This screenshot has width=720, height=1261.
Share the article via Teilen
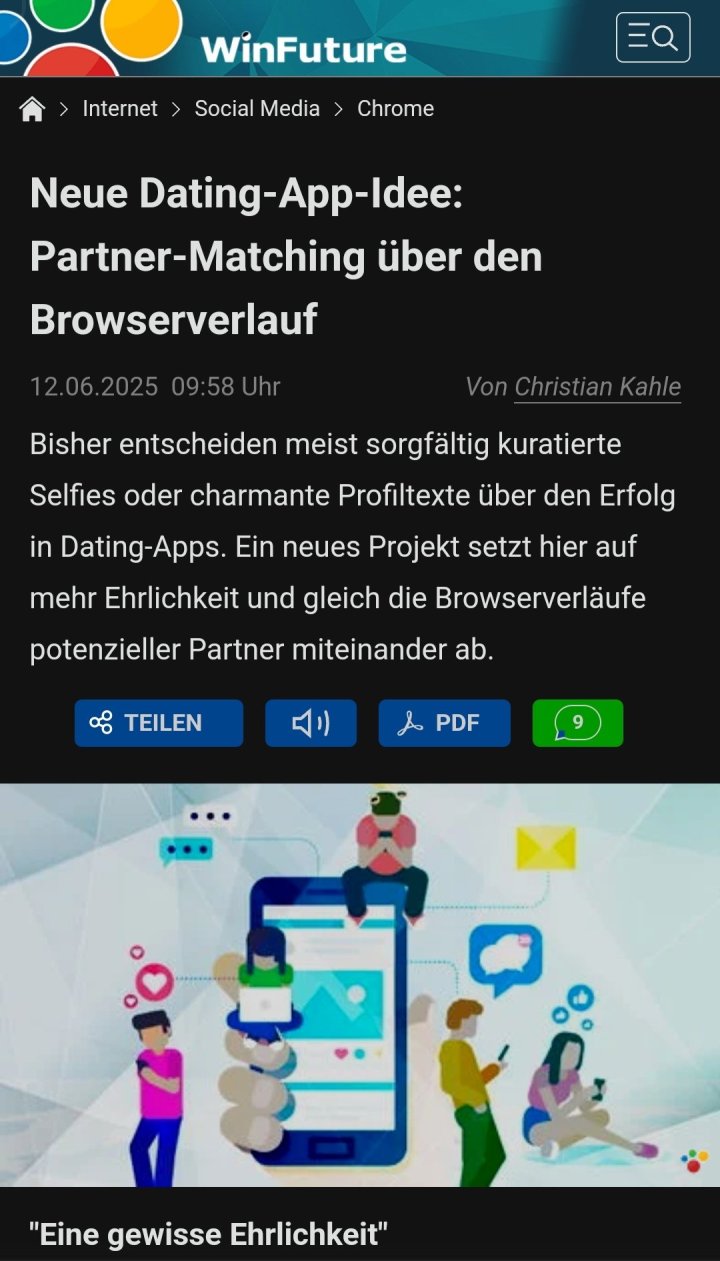coord(158,723)
